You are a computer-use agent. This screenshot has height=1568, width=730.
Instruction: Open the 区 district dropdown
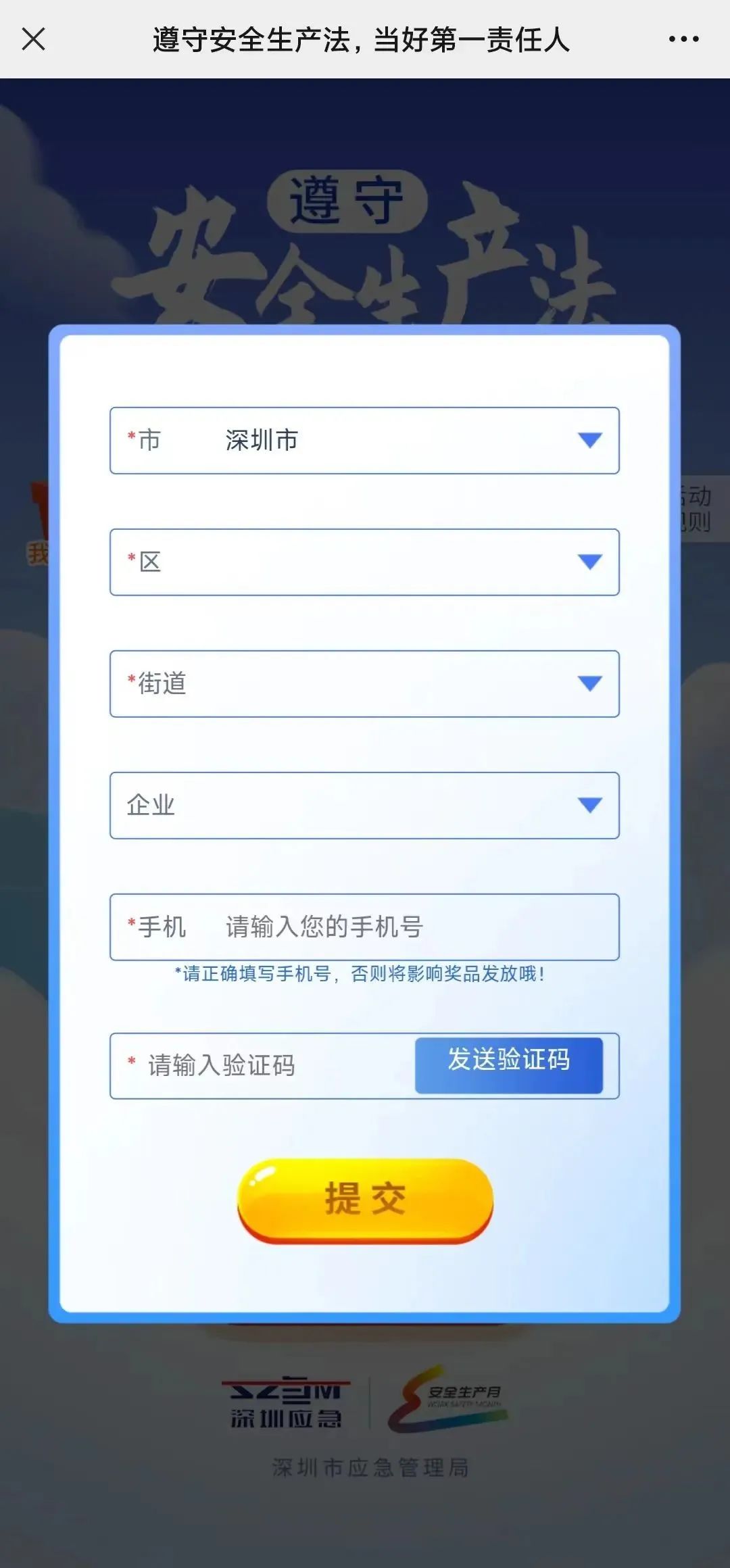(x=364, y=562)
